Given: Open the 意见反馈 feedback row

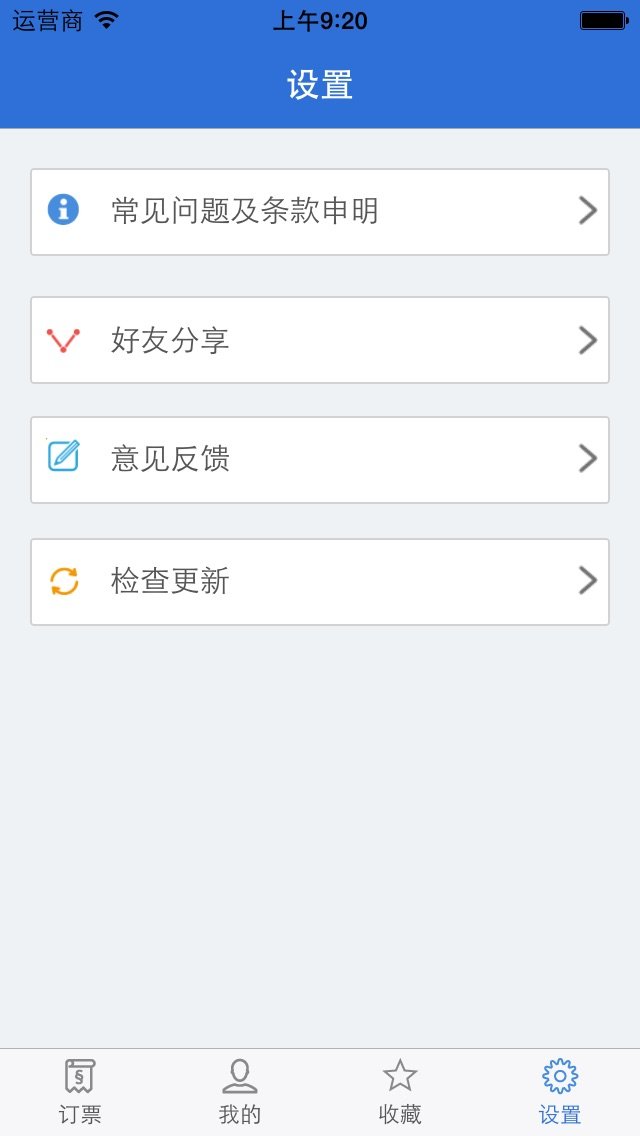Looking at the screenshot, I should pyautogui.click(x=320, y=460).
